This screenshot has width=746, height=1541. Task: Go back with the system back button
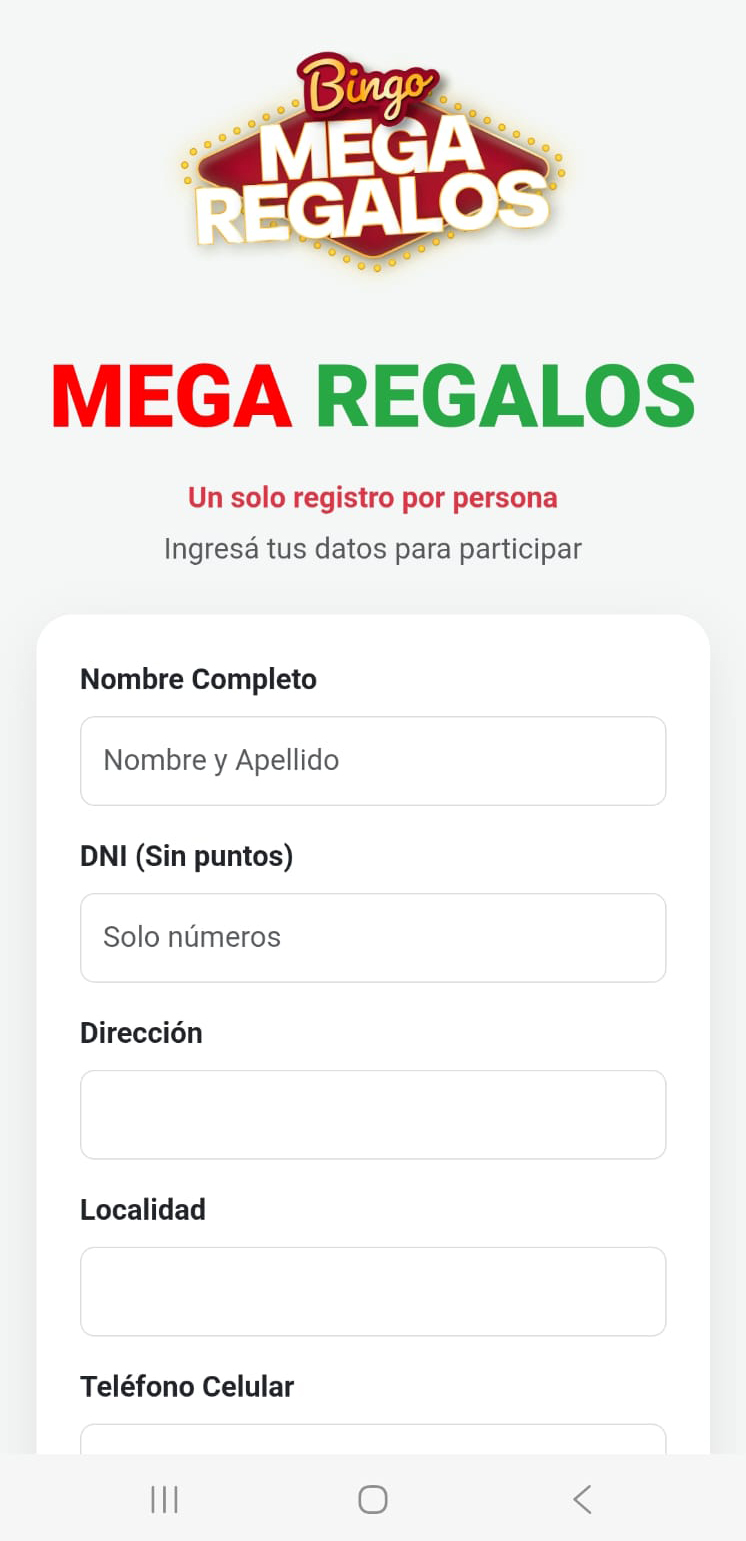tap(582, 1499)
